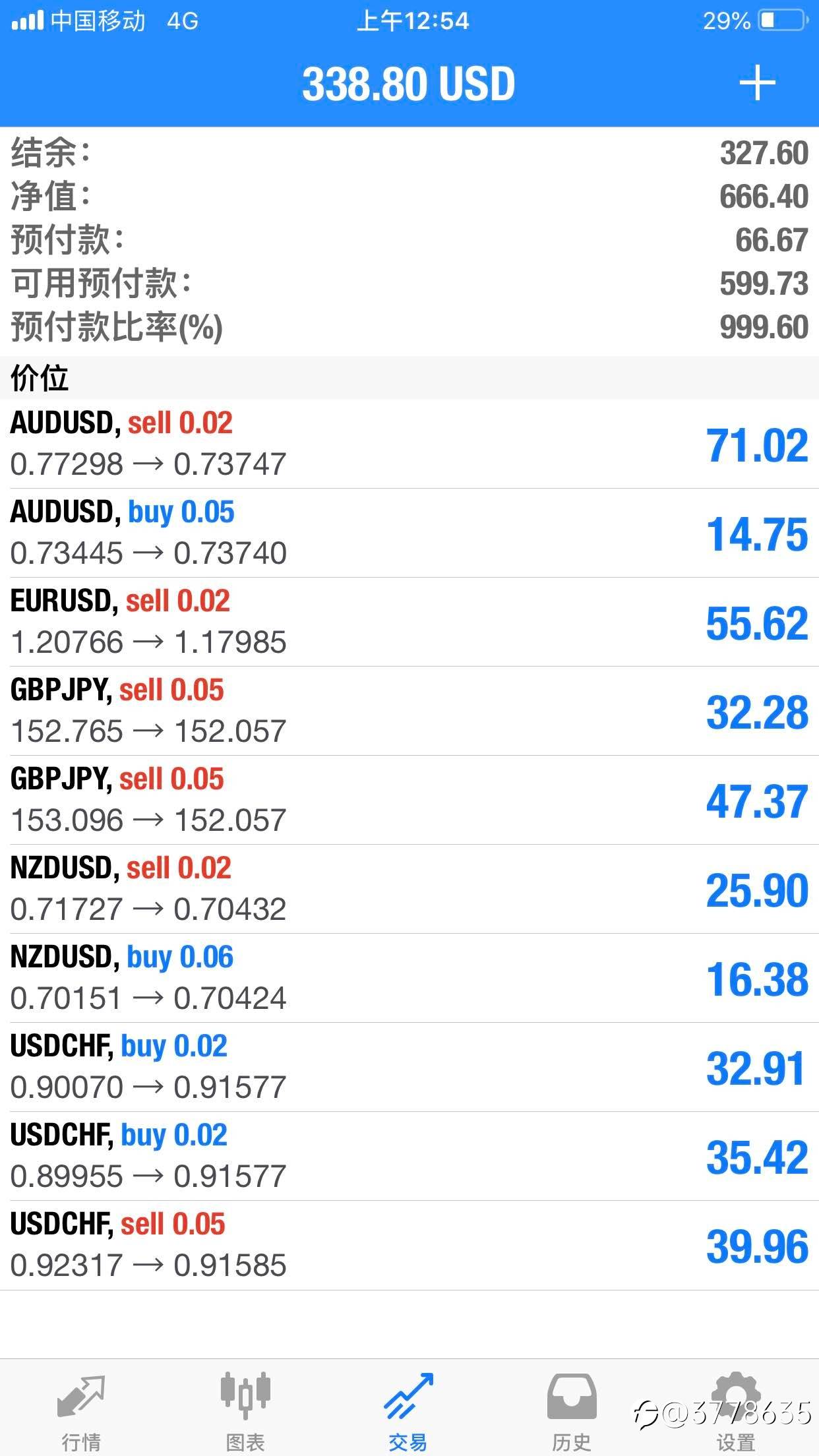Tap the plus icon to open a new order
This screenshot has width=819, height=1456.
(x=756, y=83)
